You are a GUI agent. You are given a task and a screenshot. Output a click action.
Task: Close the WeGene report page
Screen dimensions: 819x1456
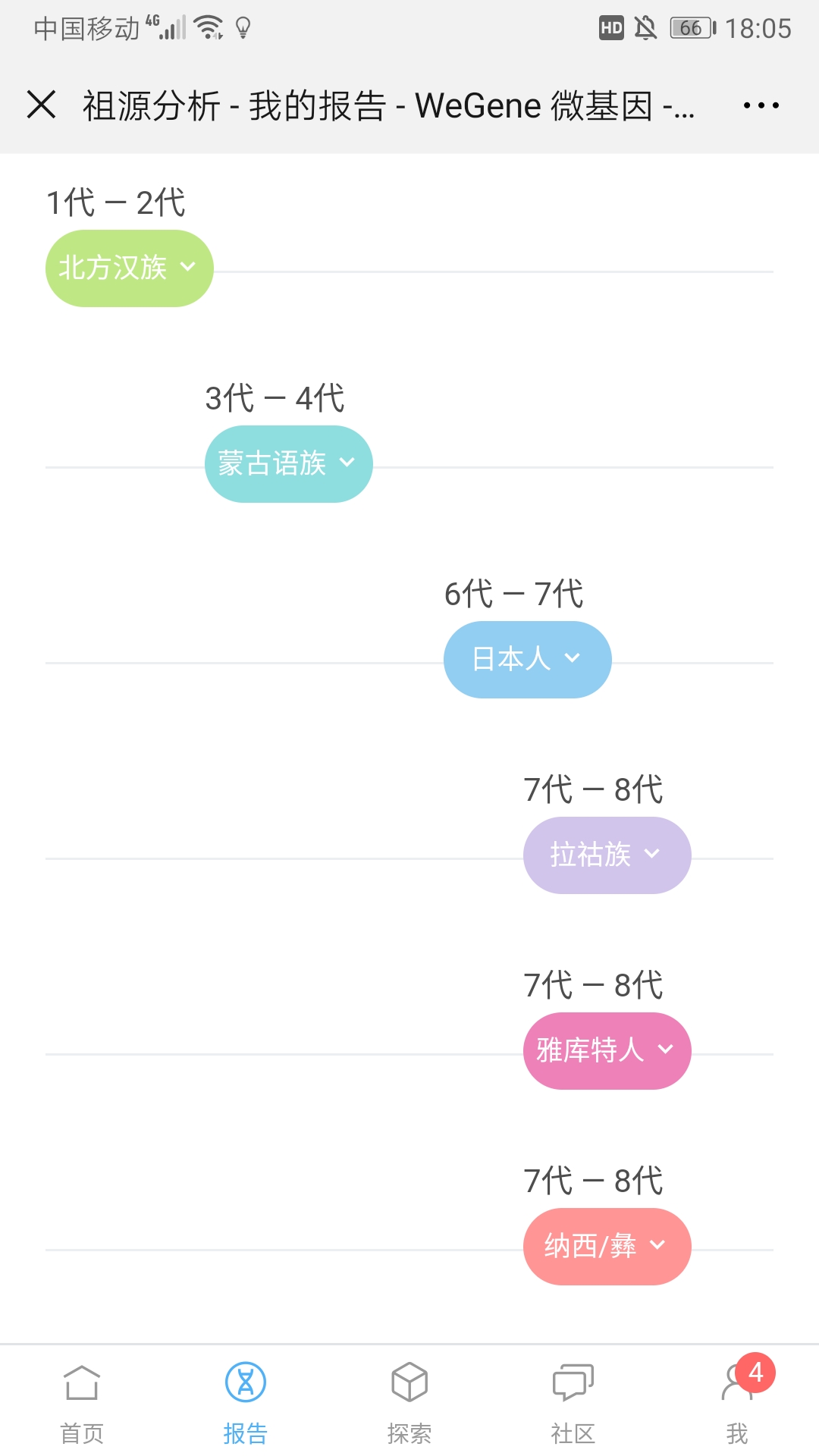click(x=41, y=105)
